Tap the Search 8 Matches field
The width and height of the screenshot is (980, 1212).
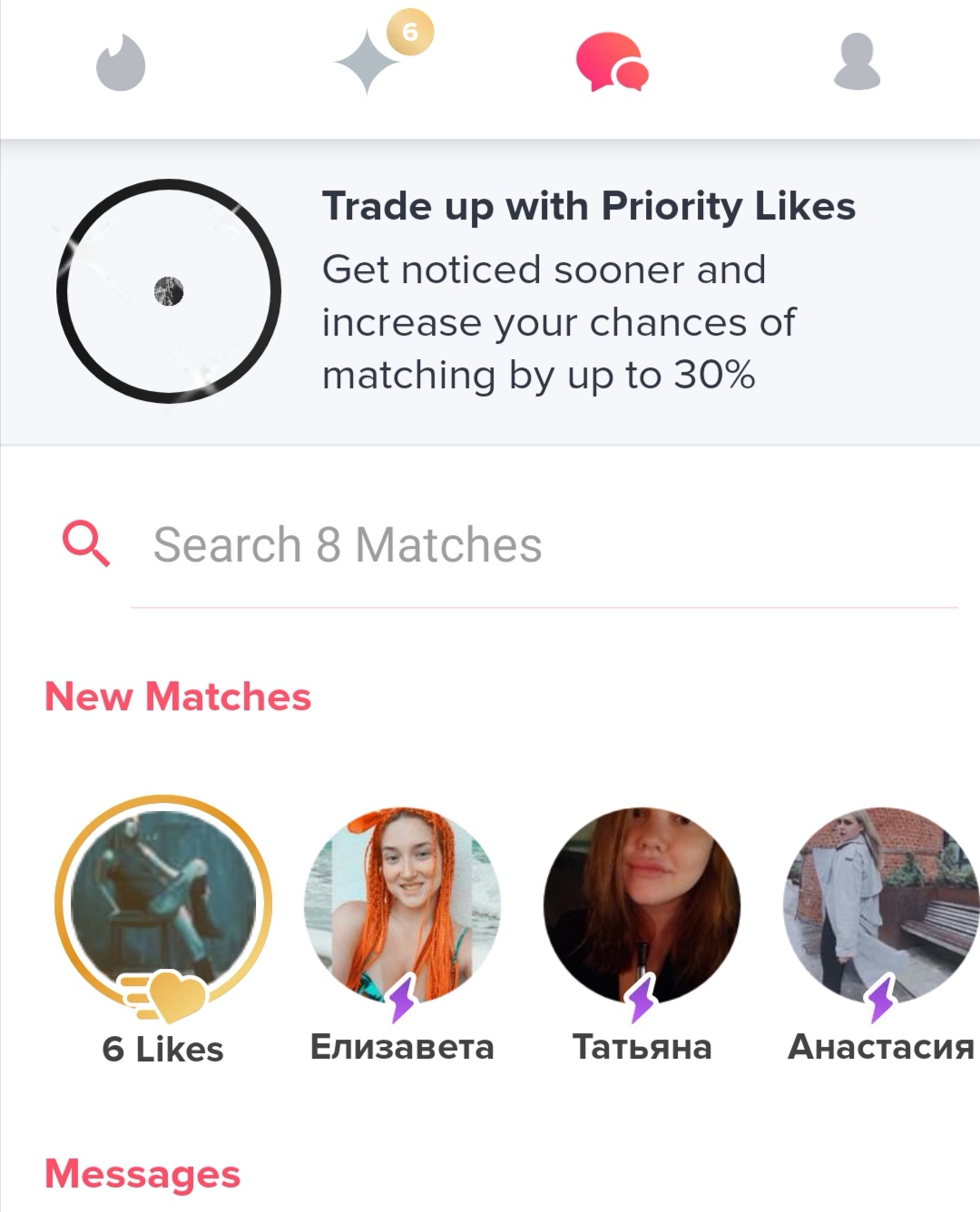[544, 545]
